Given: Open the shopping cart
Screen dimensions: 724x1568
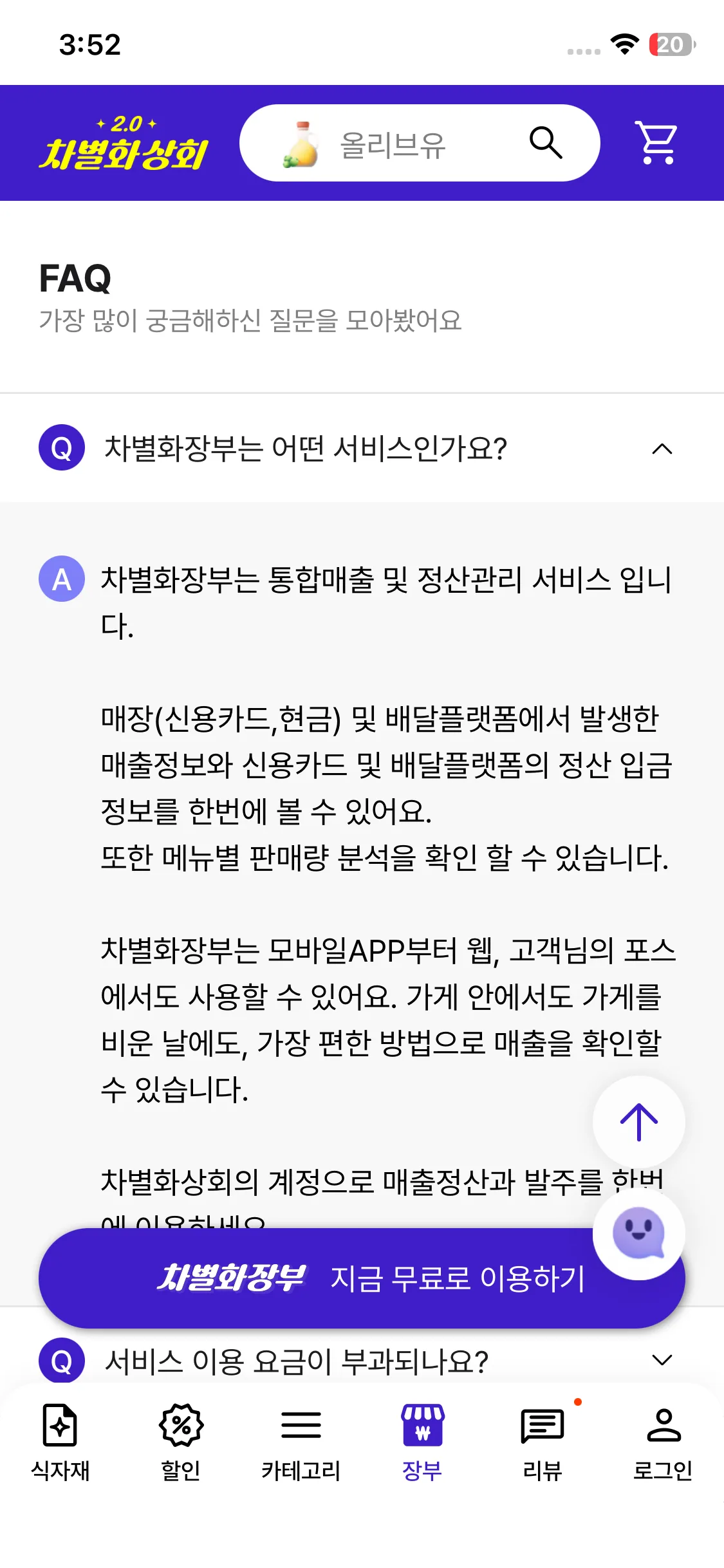Looking at the screenshot, I should tap(656, 142).
